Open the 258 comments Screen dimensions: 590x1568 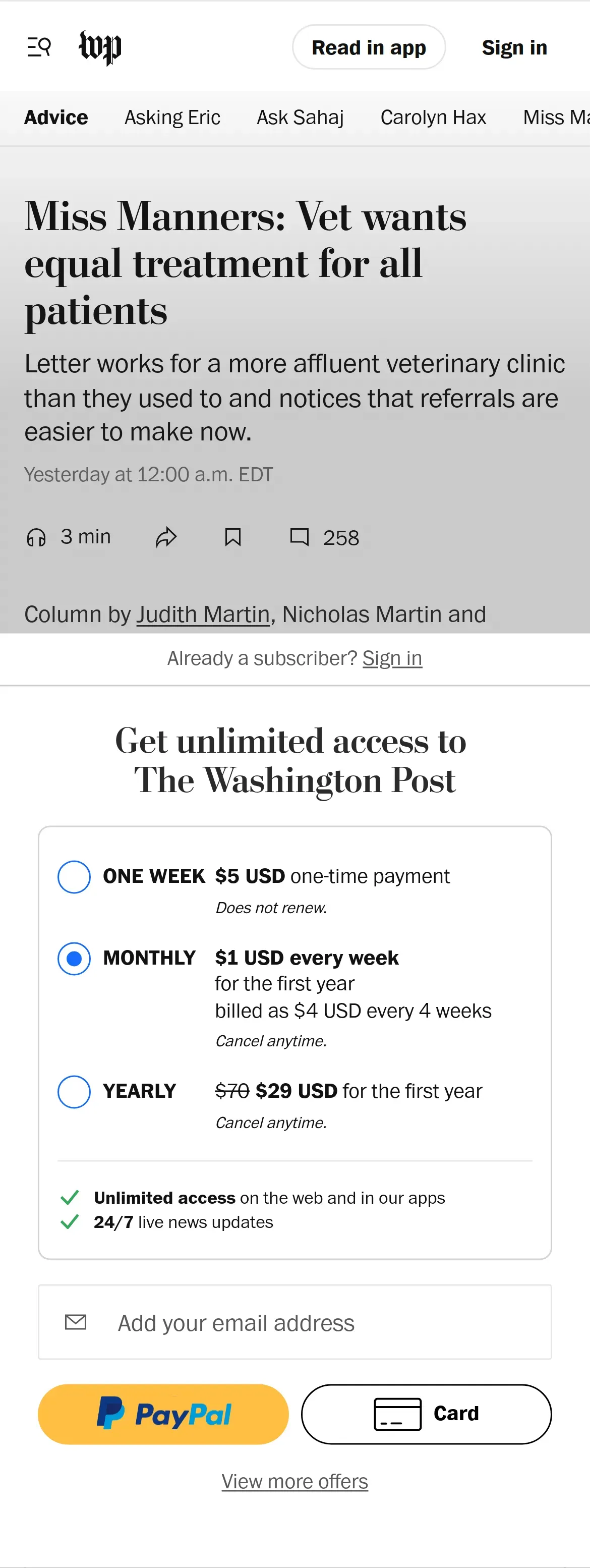tap(324, 537)
